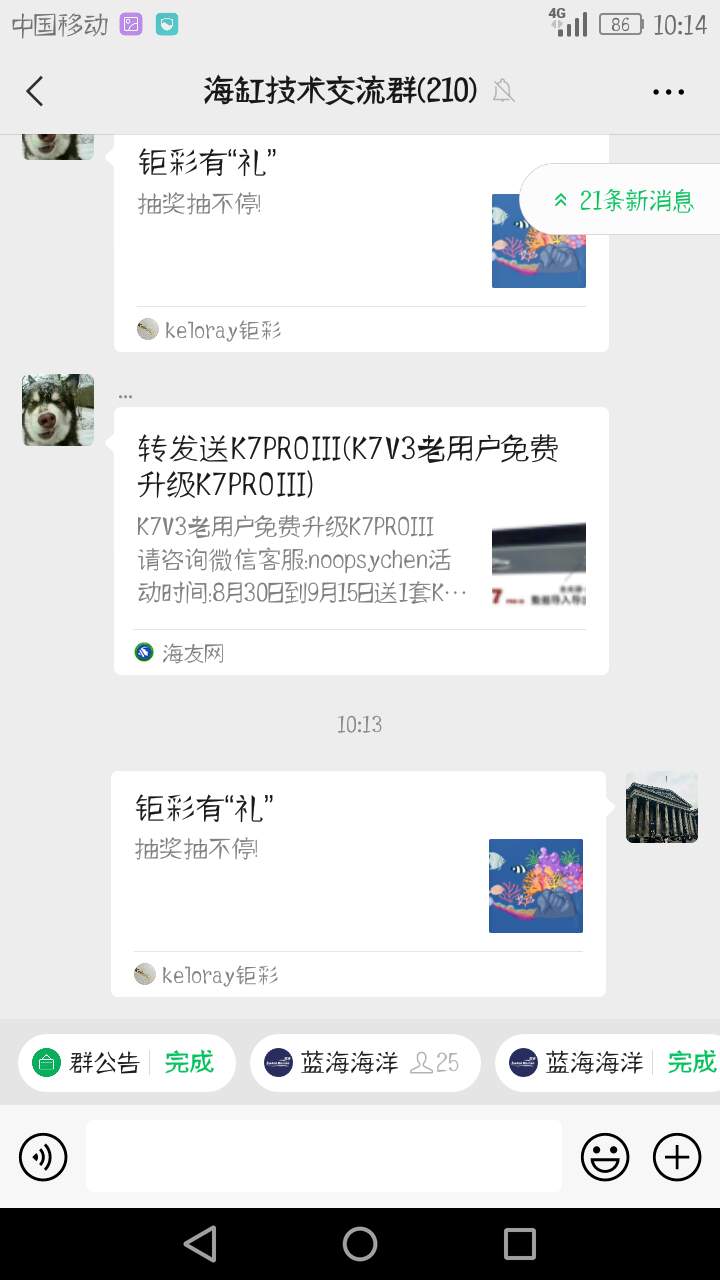Open the three-dot chat options menu
720x1280 pixels.
point(668,92)
